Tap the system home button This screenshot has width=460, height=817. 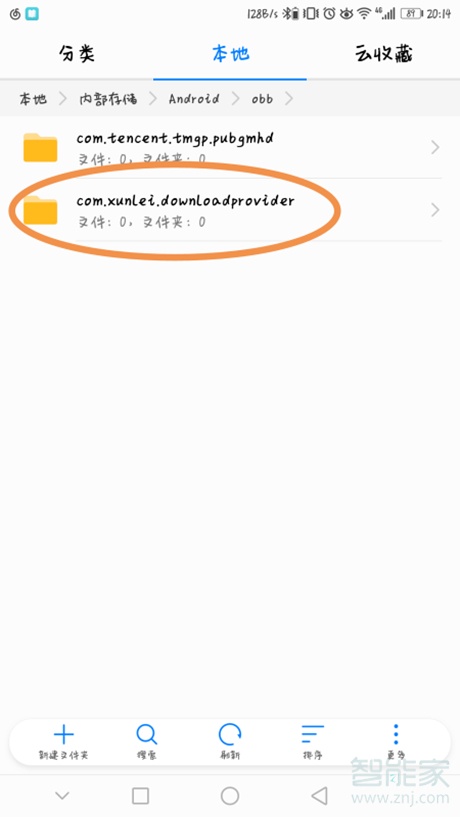tap(230, 796)
